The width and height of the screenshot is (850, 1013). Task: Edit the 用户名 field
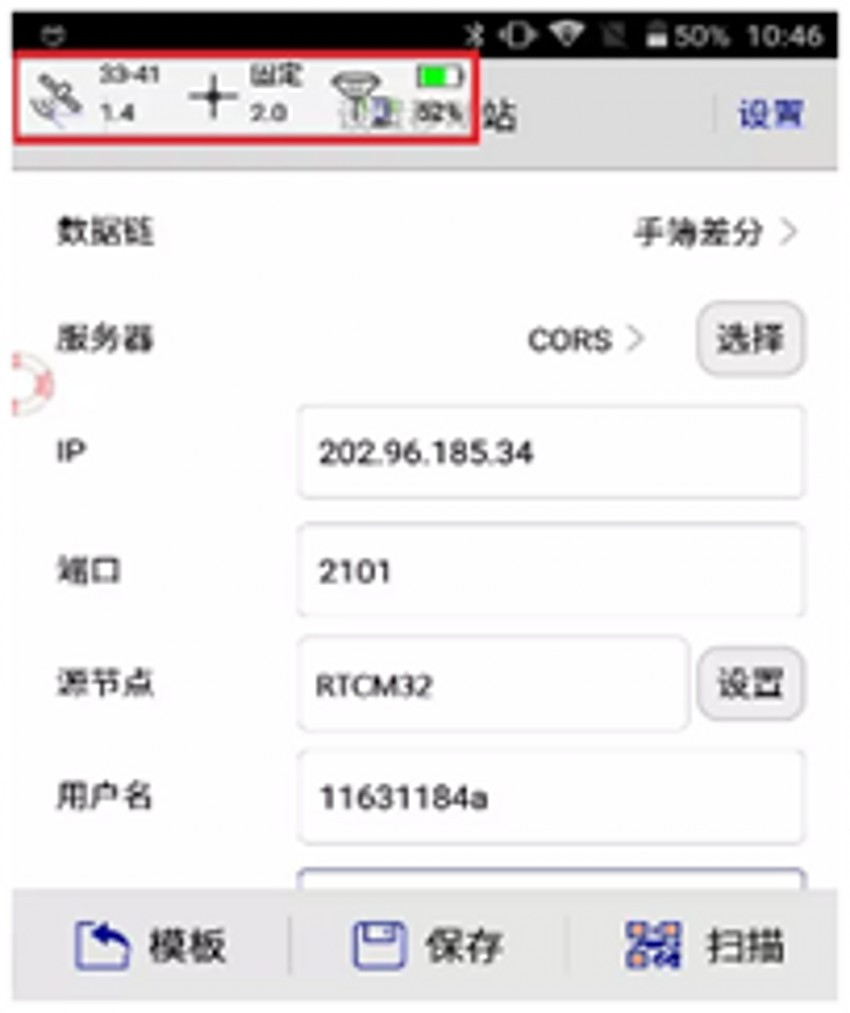(x=550, y=797)
